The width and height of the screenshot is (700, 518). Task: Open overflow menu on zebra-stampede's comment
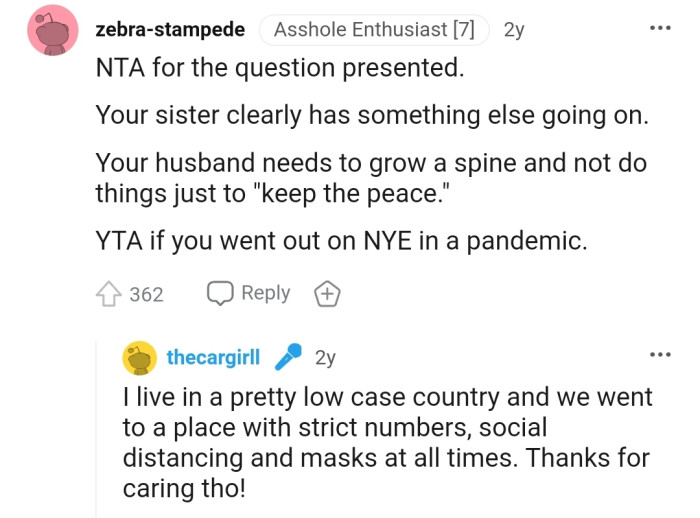(x=659, y=27)
